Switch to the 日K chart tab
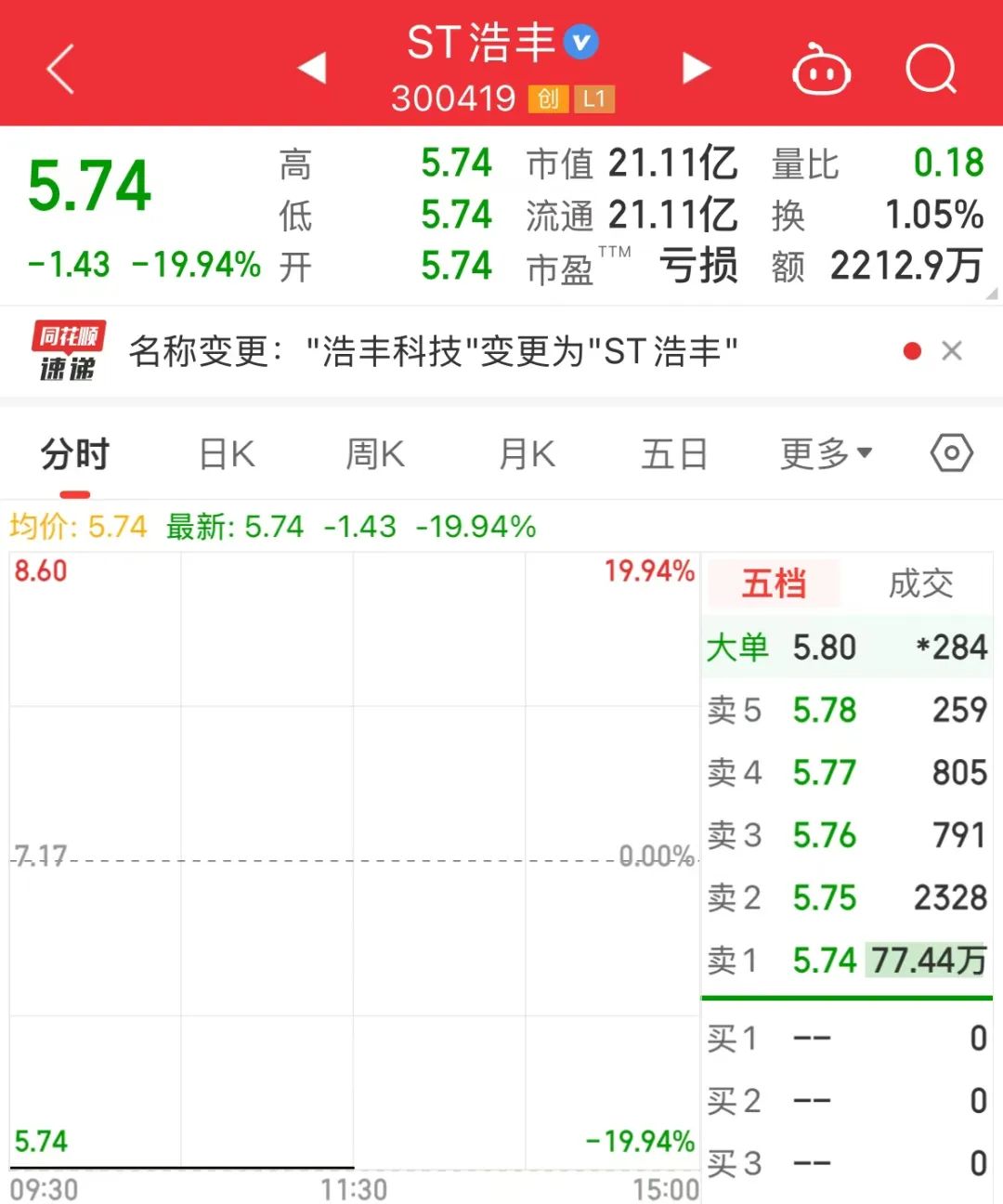 pyautogui.click(x=227, y=455)
